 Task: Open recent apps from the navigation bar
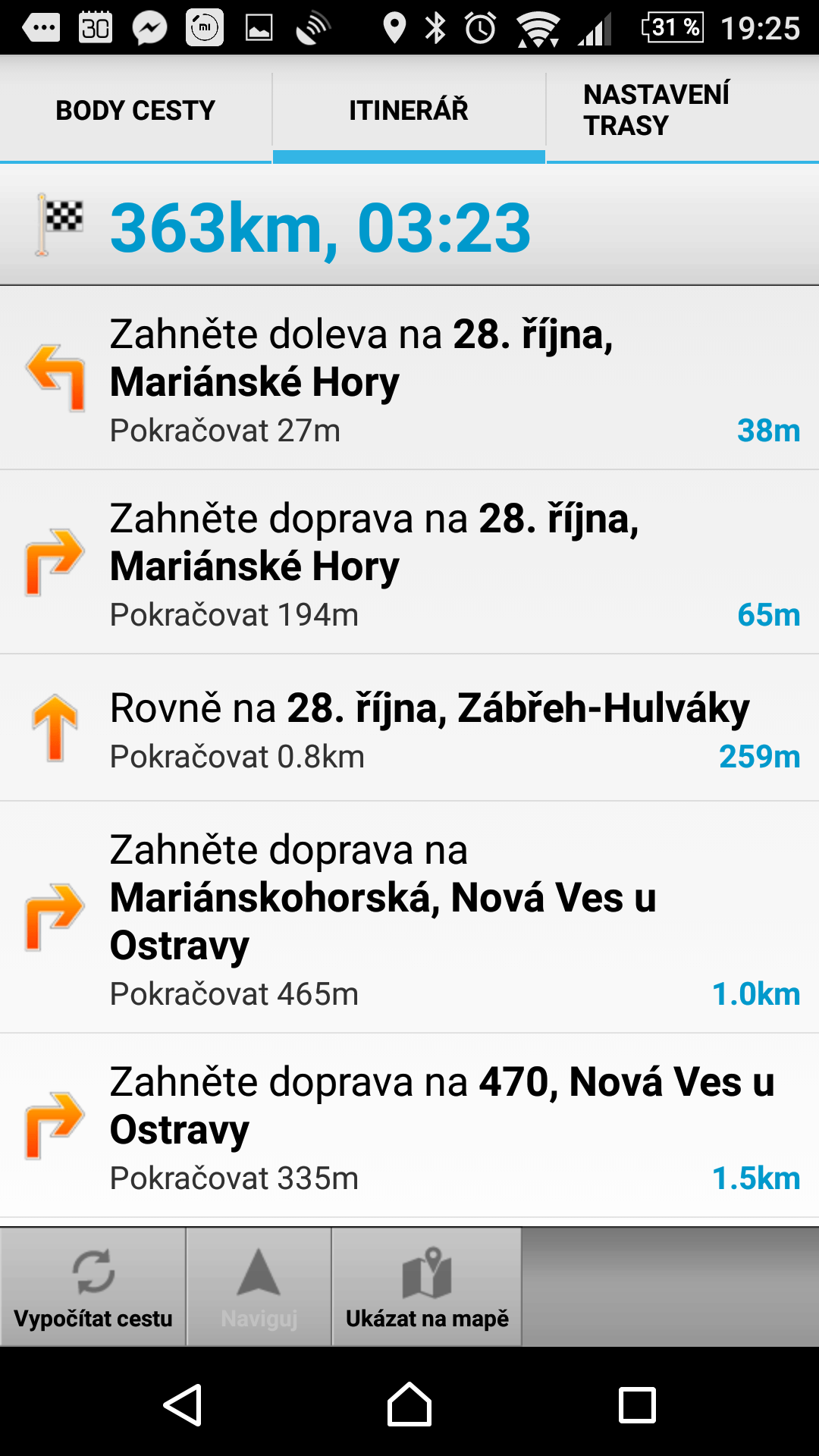637,1404
